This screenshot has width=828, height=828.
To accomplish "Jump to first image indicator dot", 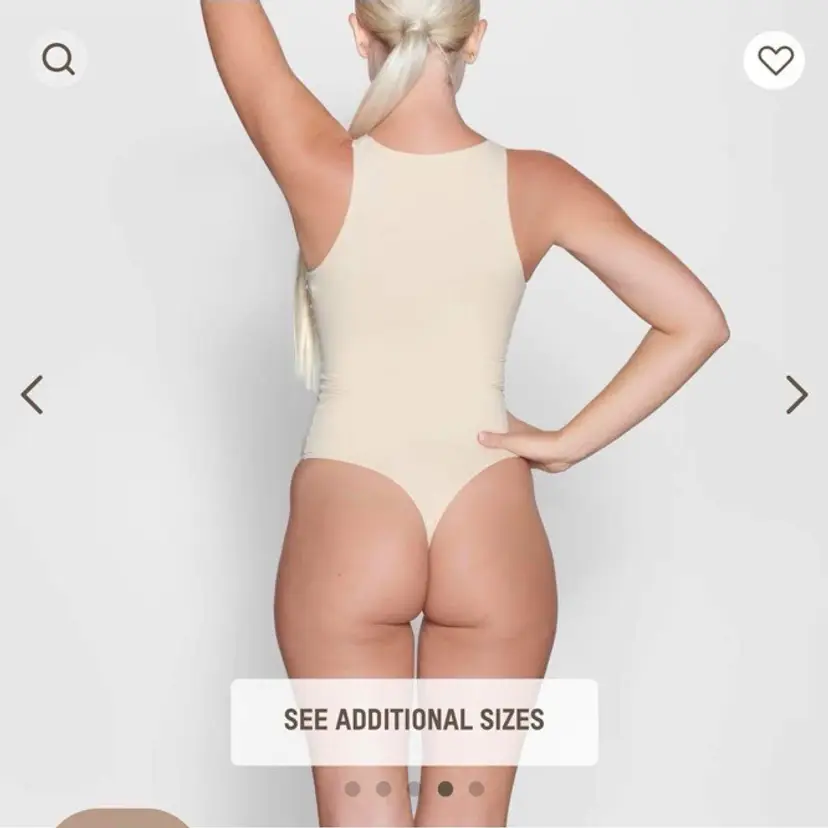I will (352, 789).
